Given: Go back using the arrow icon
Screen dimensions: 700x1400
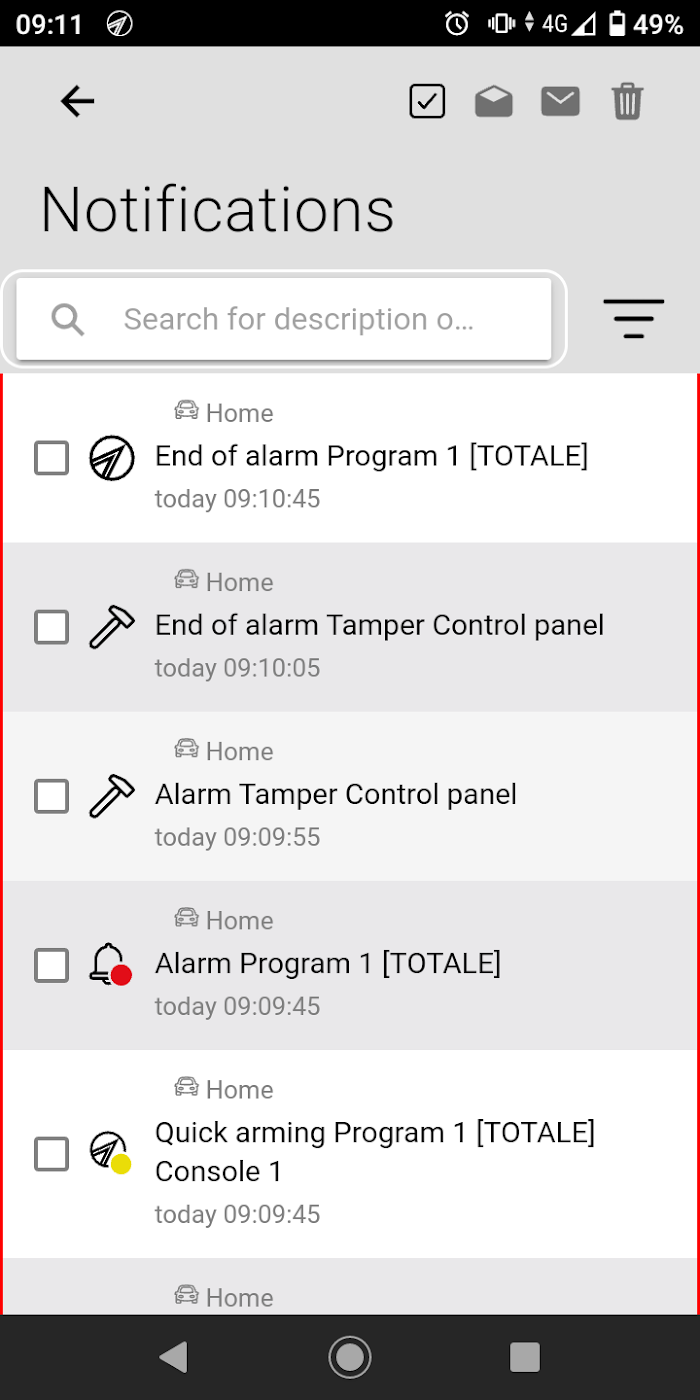Looking at the screenshot, I should pos(77,101).
